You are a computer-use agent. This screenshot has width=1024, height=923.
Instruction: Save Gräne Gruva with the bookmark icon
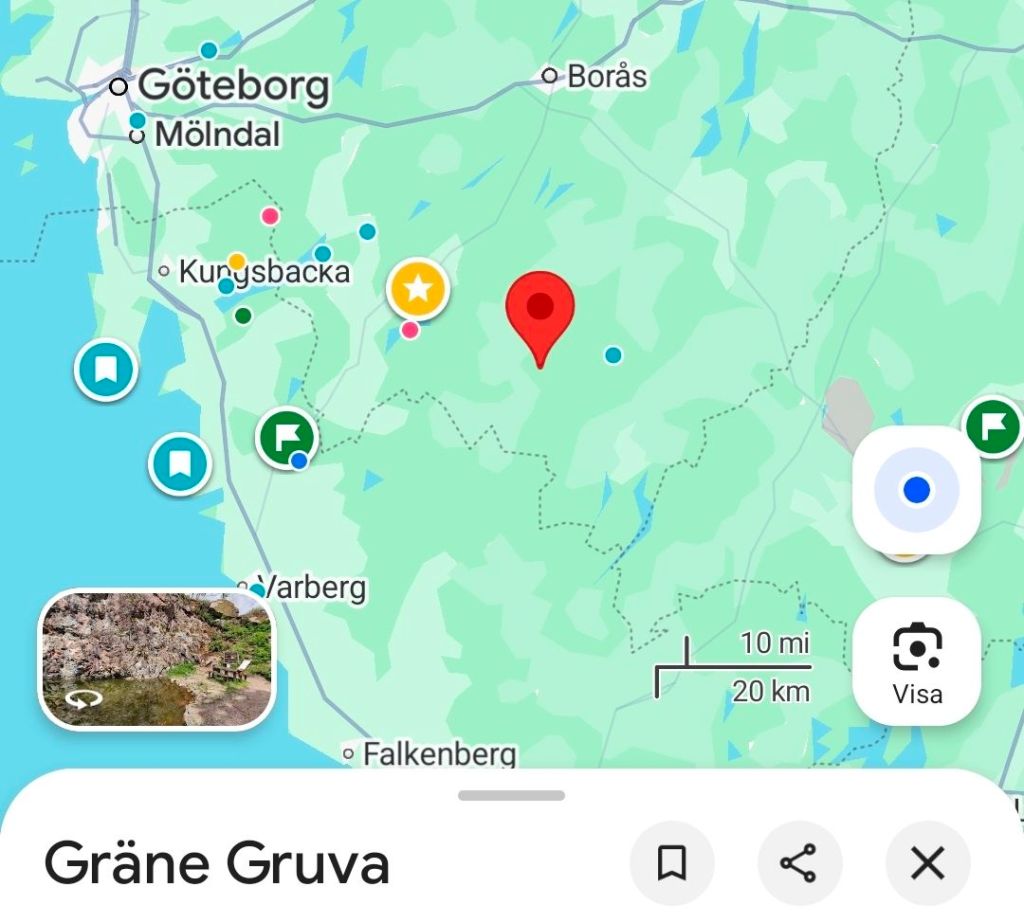click(x=672, y=863)
